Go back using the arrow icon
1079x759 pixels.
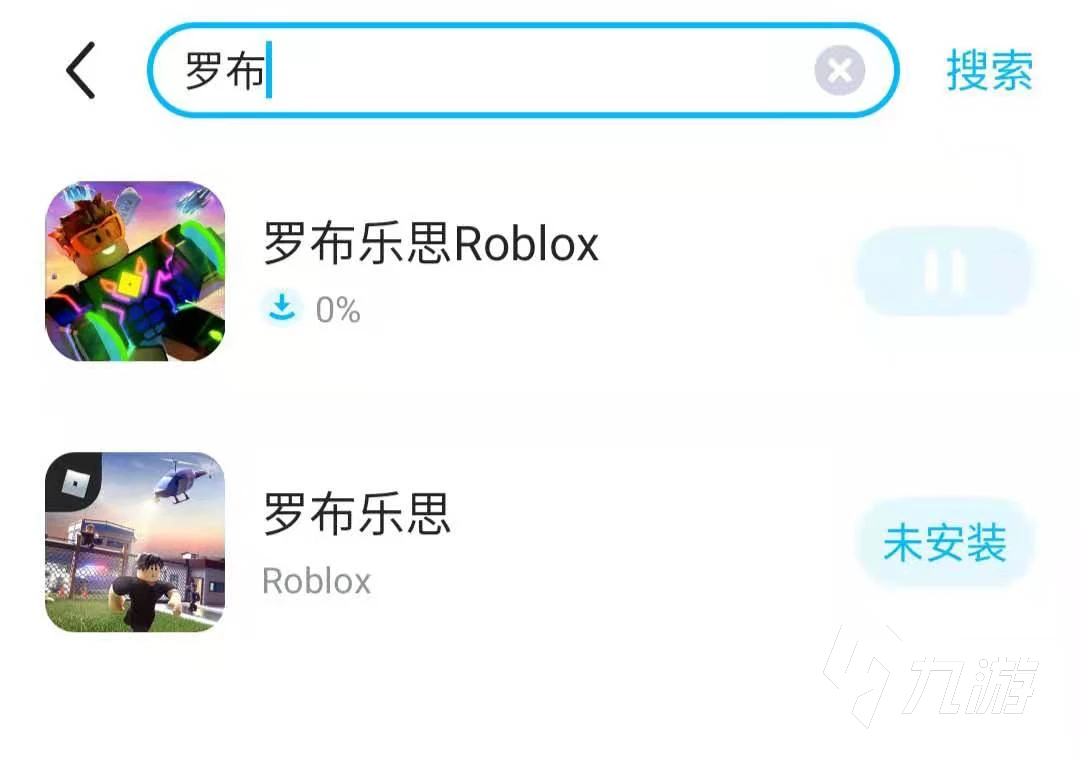tap(82, 72)
